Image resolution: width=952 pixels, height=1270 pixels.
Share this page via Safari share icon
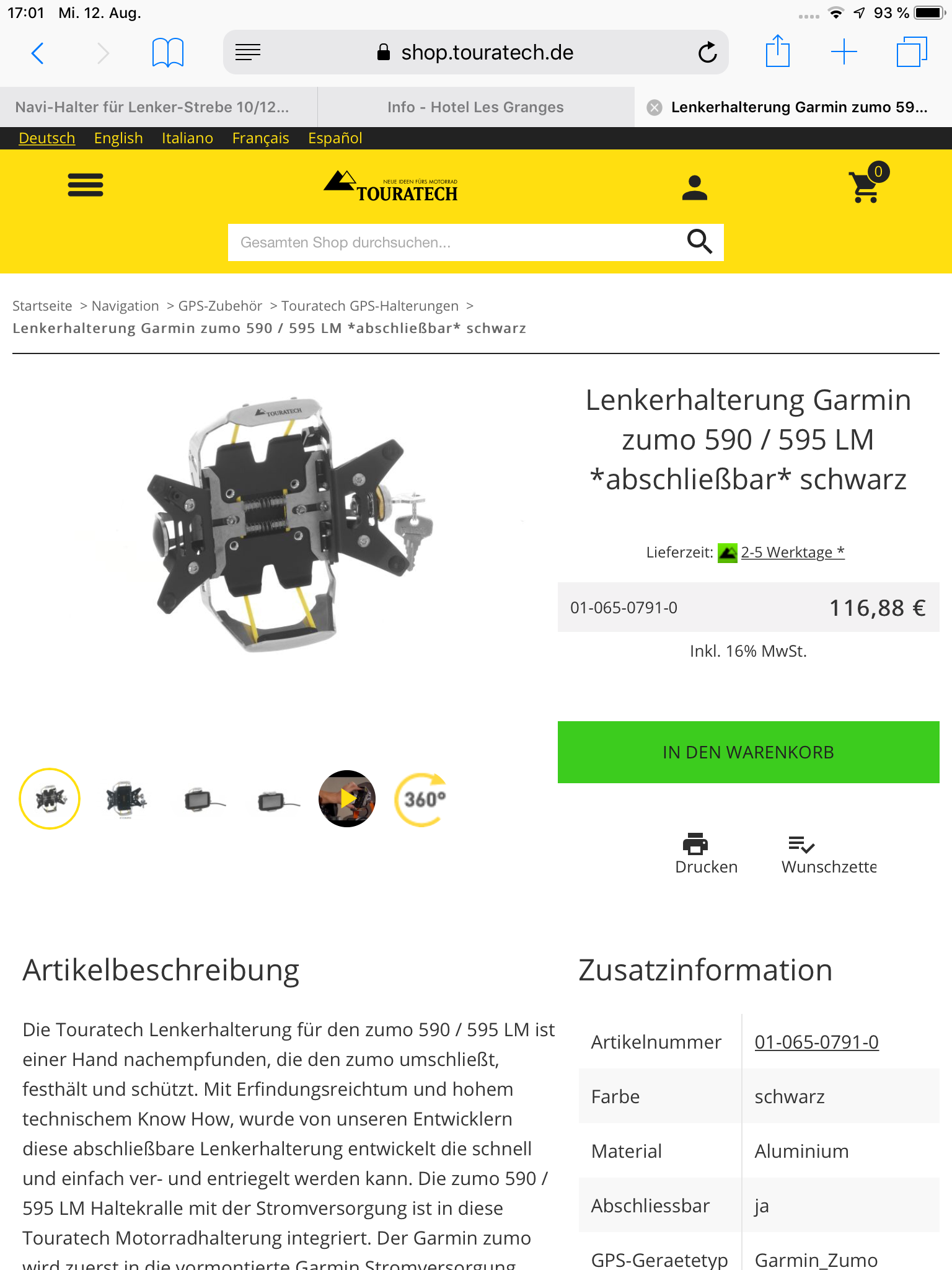click(777, 51)
